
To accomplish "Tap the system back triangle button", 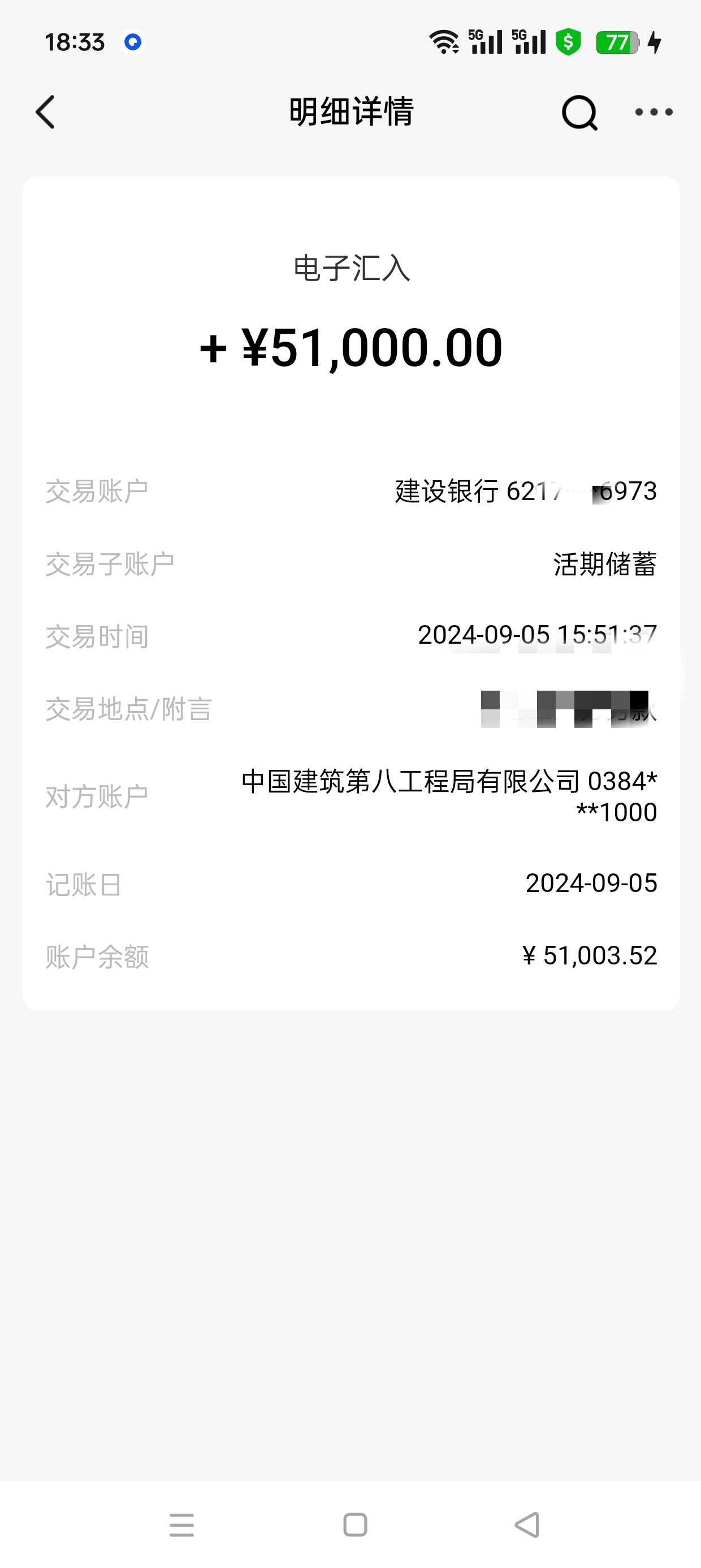I will coord(527,1525).
